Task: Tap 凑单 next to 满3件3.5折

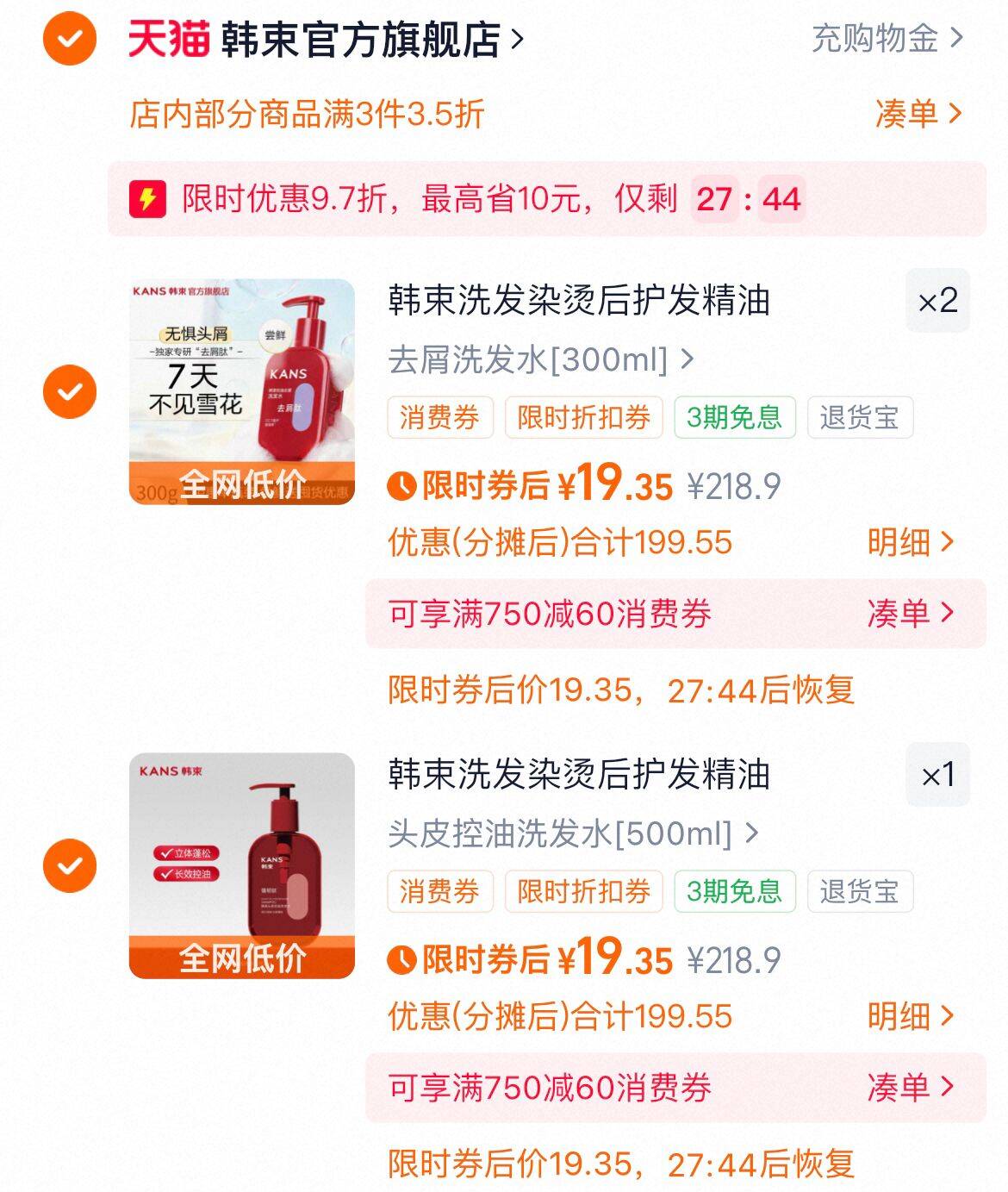Action: pyautogui.click(x=917, y=113)
